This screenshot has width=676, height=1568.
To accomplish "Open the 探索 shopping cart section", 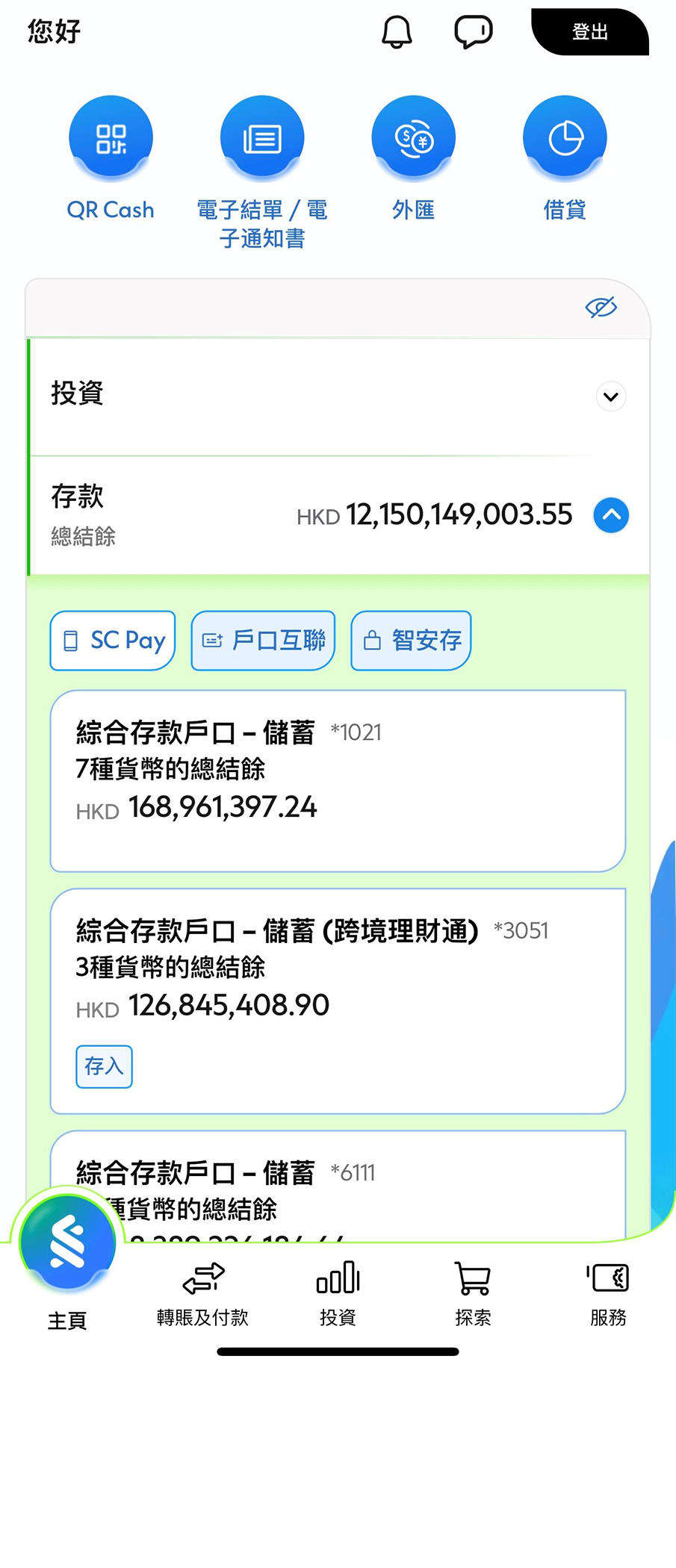I will [473, 1292].
